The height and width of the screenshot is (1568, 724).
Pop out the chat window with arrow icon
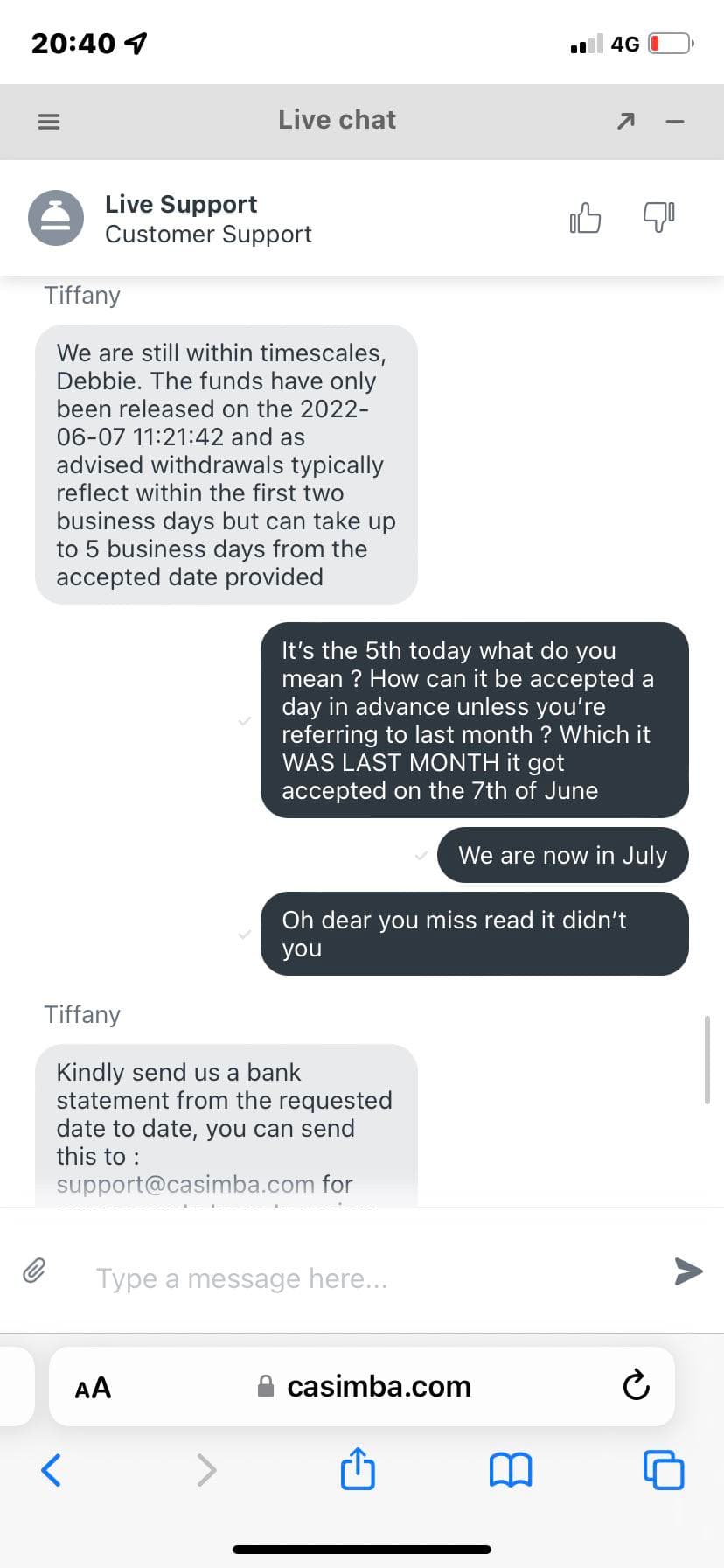tap(625, 121)
